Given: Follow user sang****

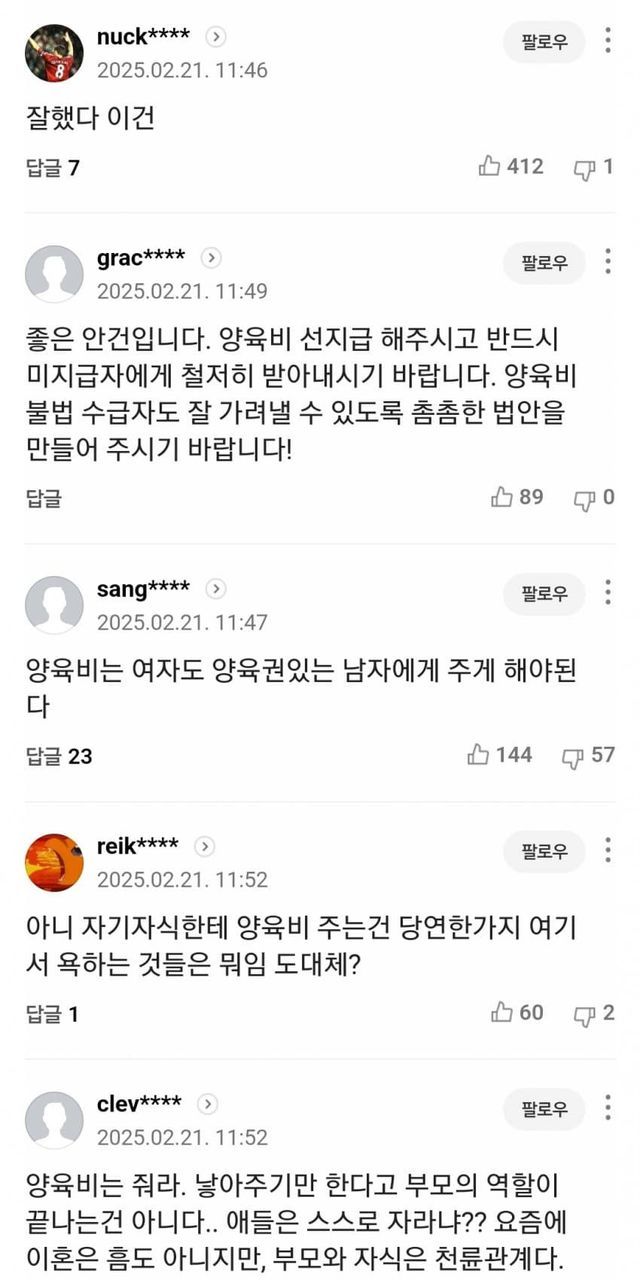Looking at the screenshot, I should (x=544, y=593).
